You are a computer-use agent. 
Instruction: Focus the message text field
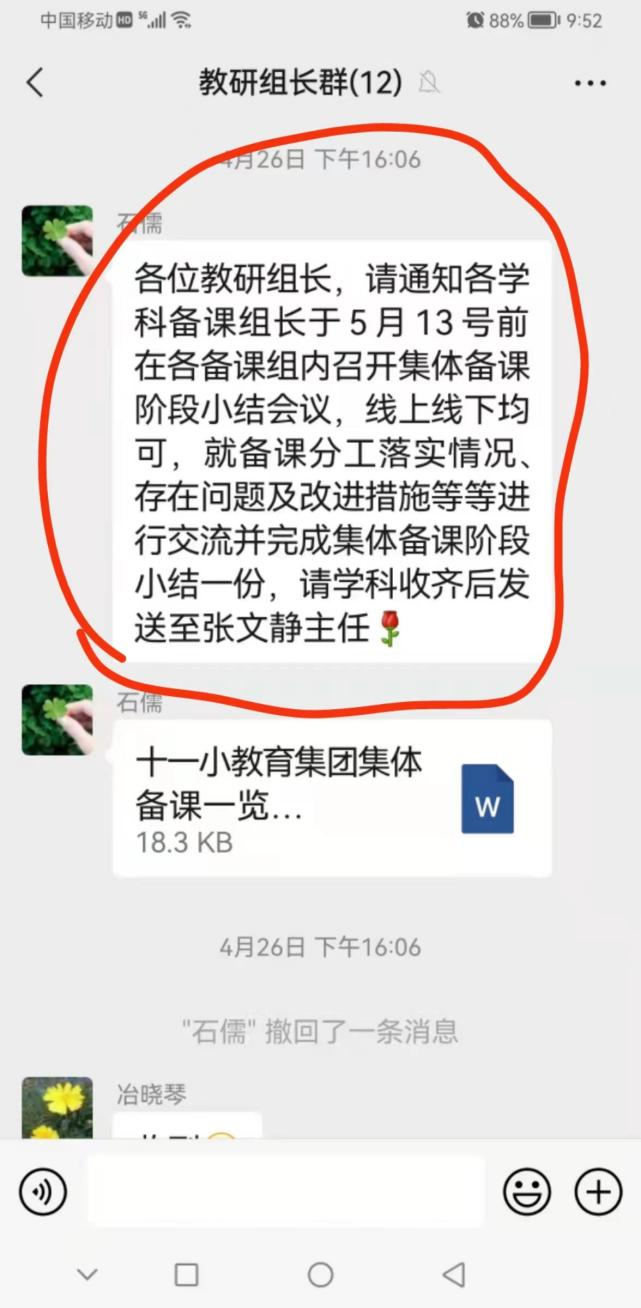(285, 1192)
